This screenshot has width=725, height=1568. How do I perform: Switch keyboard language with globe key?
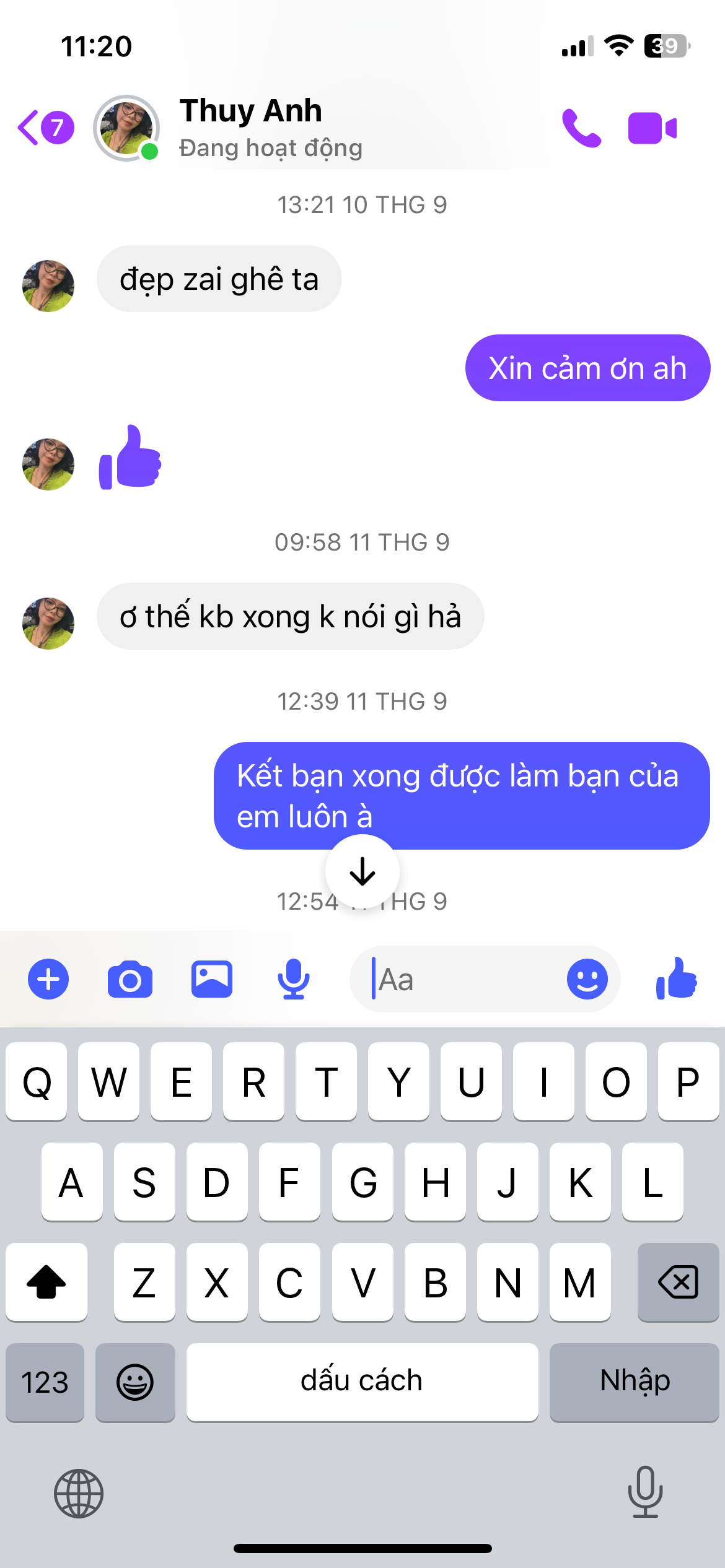[x=79, y=1493]
